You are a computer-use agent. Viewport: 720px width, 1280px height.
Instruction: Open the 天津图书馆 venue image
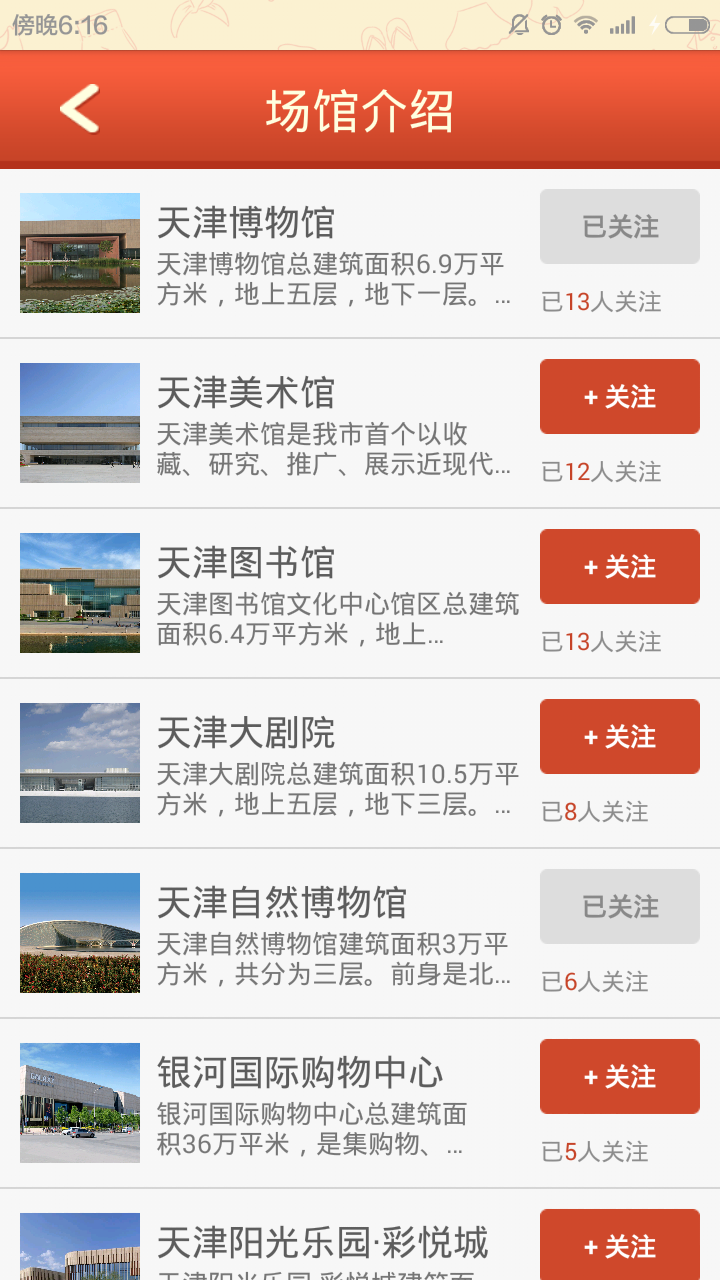coord(79,592)
